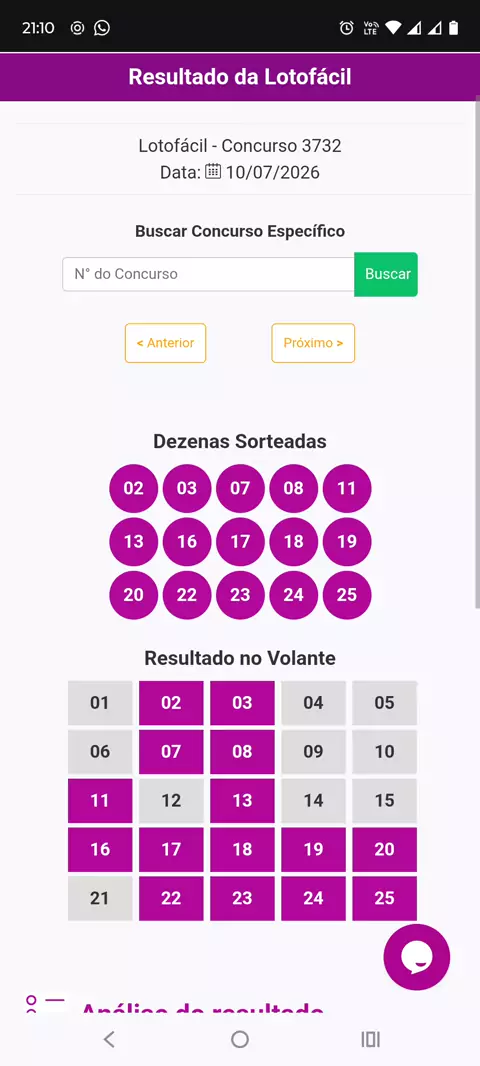The image size is (480, 1066).
Task: Go to the Próximo concurso
Action: tap(313, 343)
